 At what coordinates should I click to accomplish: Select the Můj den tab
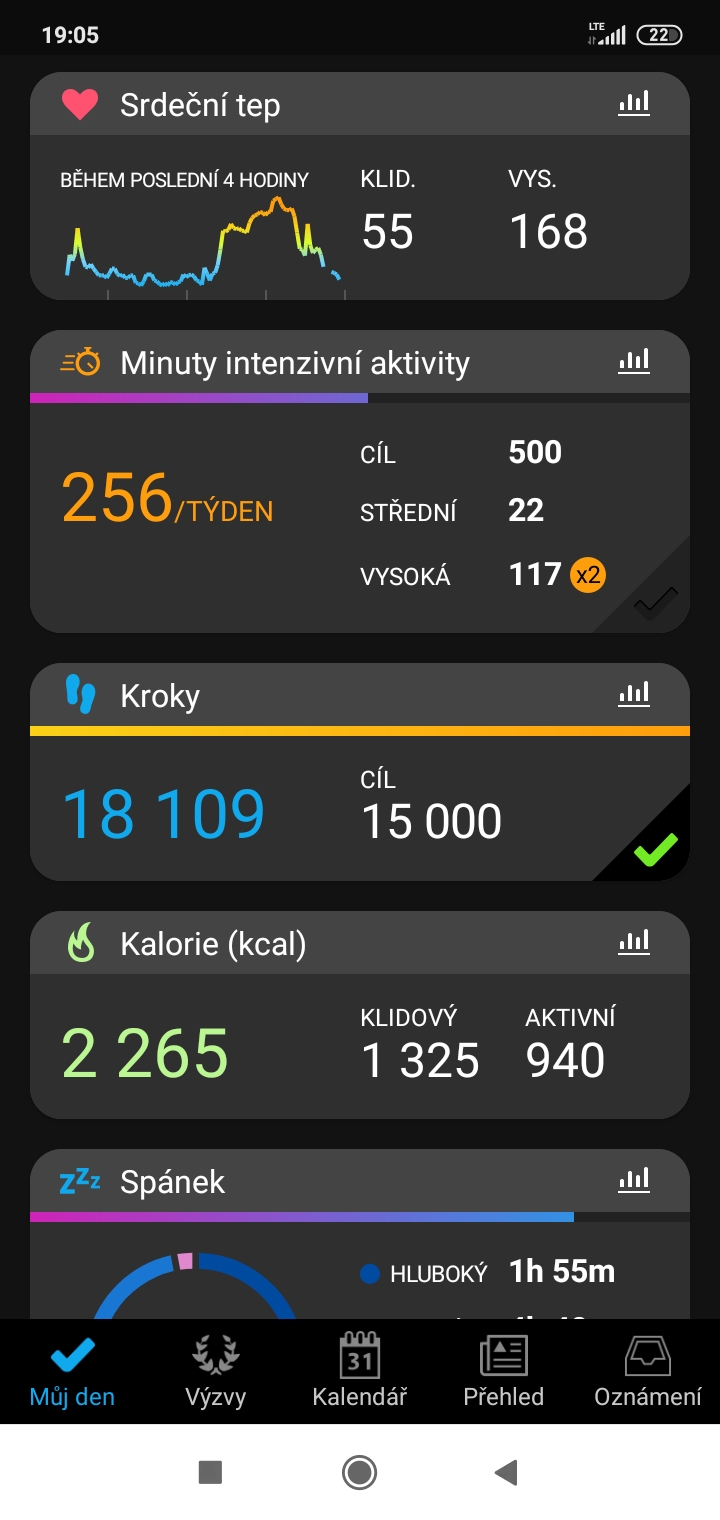[72, 1371]
